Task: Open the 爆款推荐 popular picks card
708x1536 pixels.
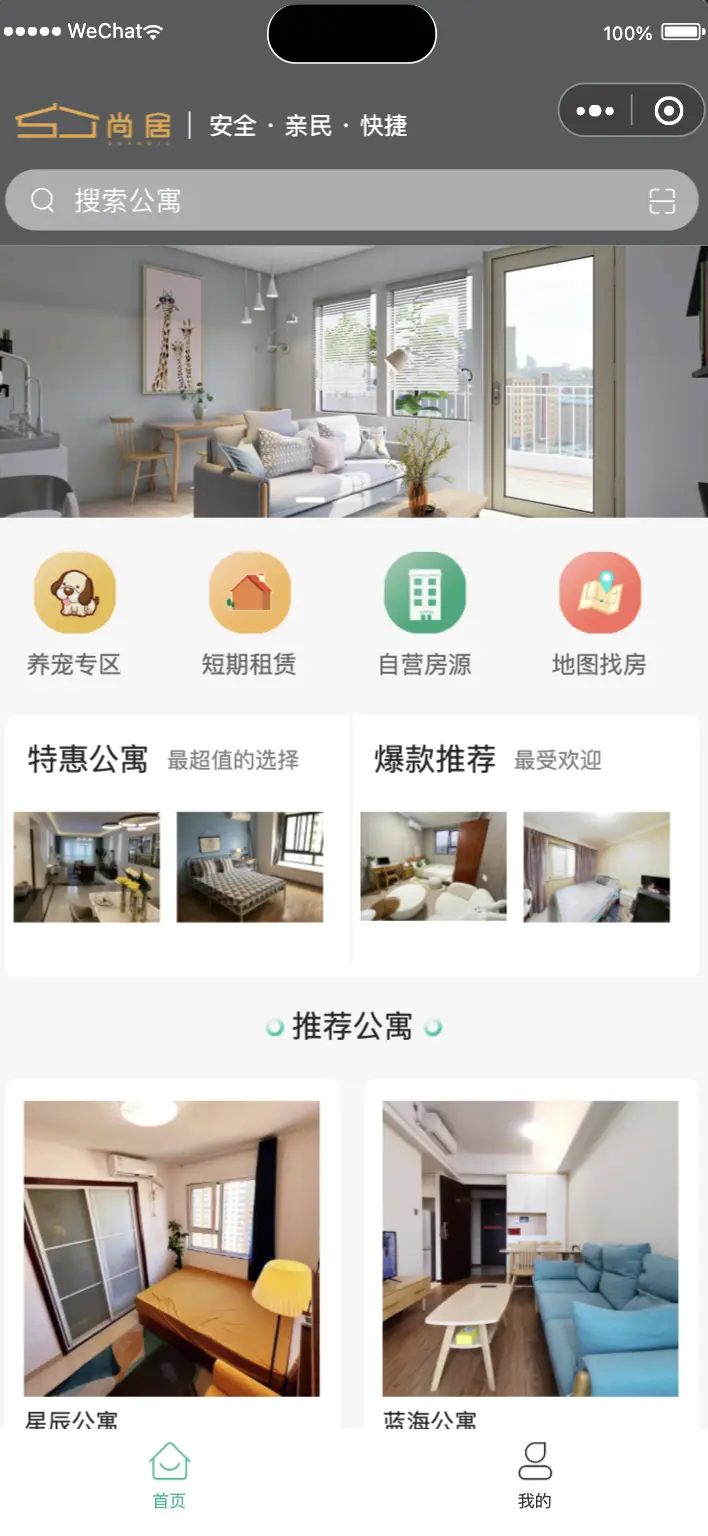Action: pyautogui.click(x=525, y=845)
